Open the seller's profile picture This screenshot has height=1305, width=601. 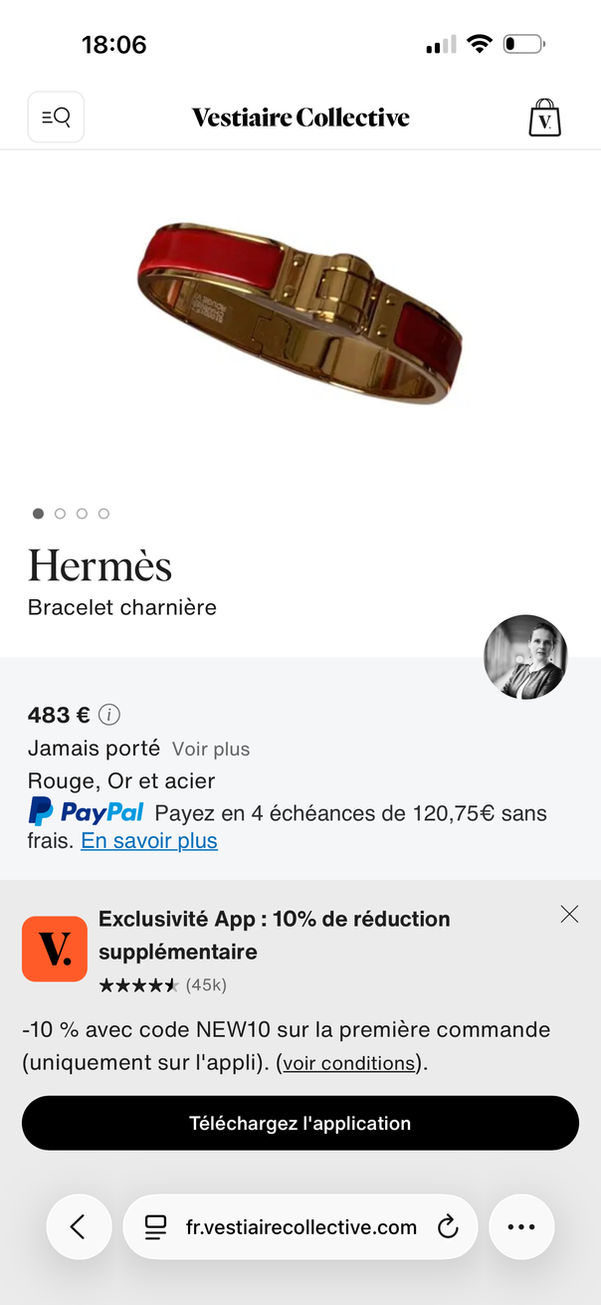coord(526,657)
